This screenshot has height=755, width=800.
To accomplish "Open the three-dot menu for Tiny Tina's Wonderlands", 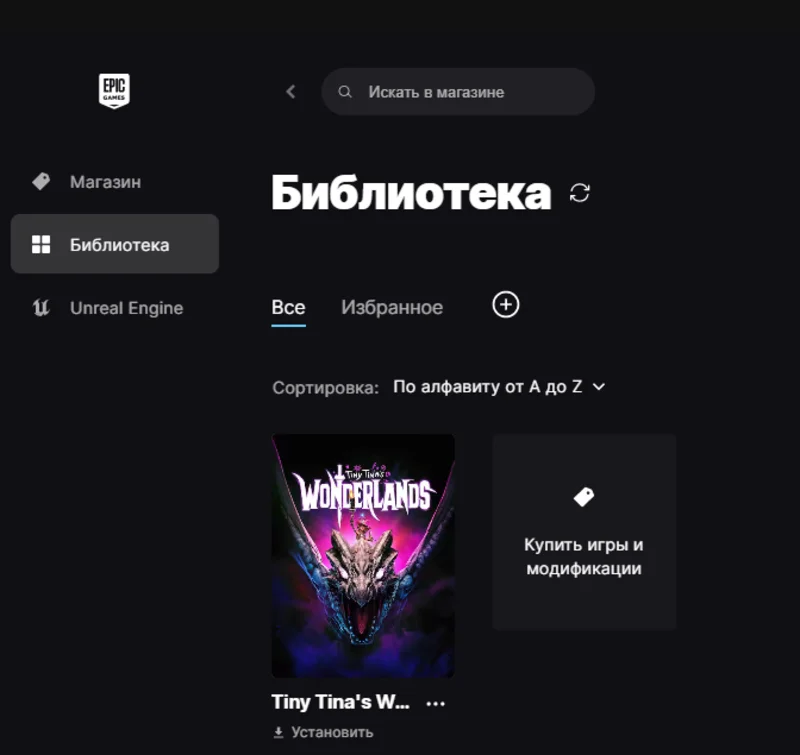I will [436, 703].
